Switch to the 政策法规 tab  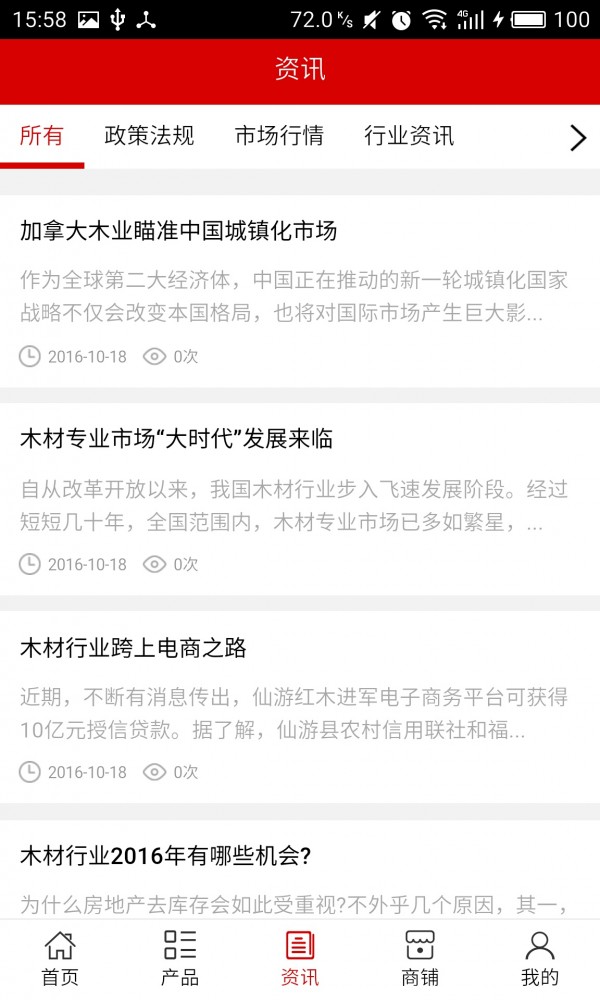point(149,136)
